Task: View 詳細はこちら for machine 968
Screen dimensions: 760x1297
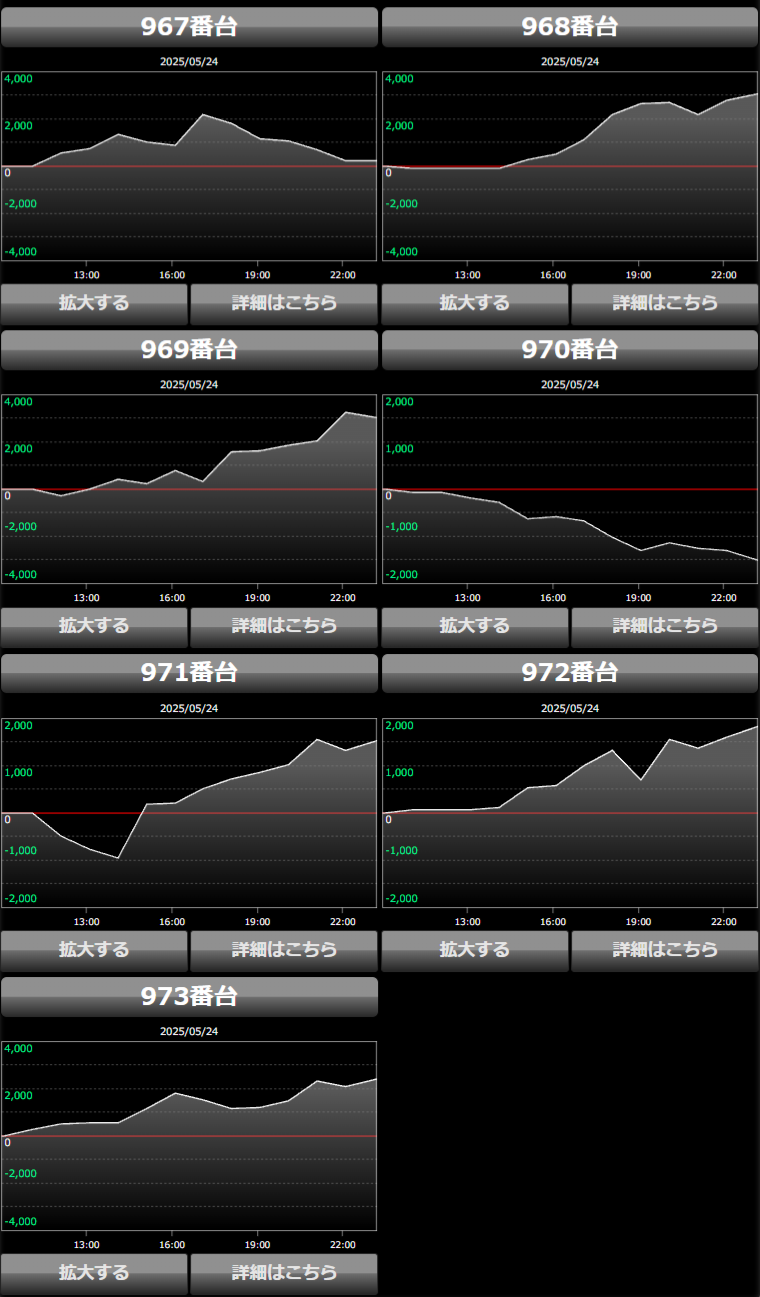Action: pos(665,303)
